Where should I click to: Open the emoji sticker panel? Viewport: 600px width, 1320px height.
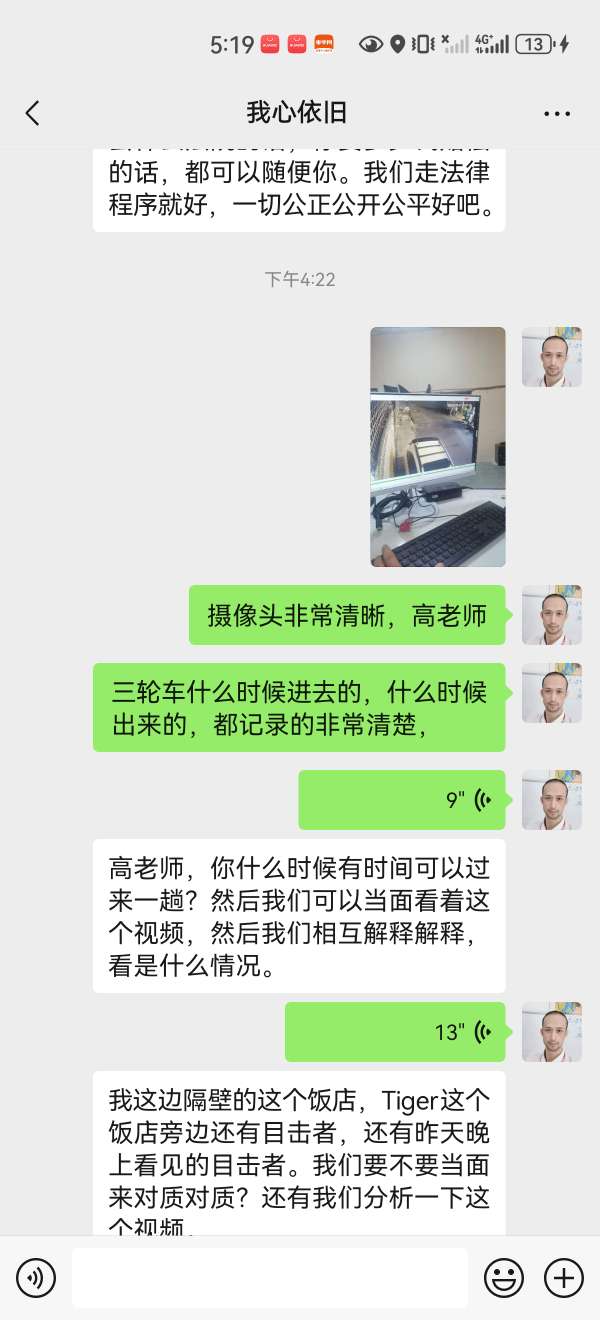point(504,1277)
